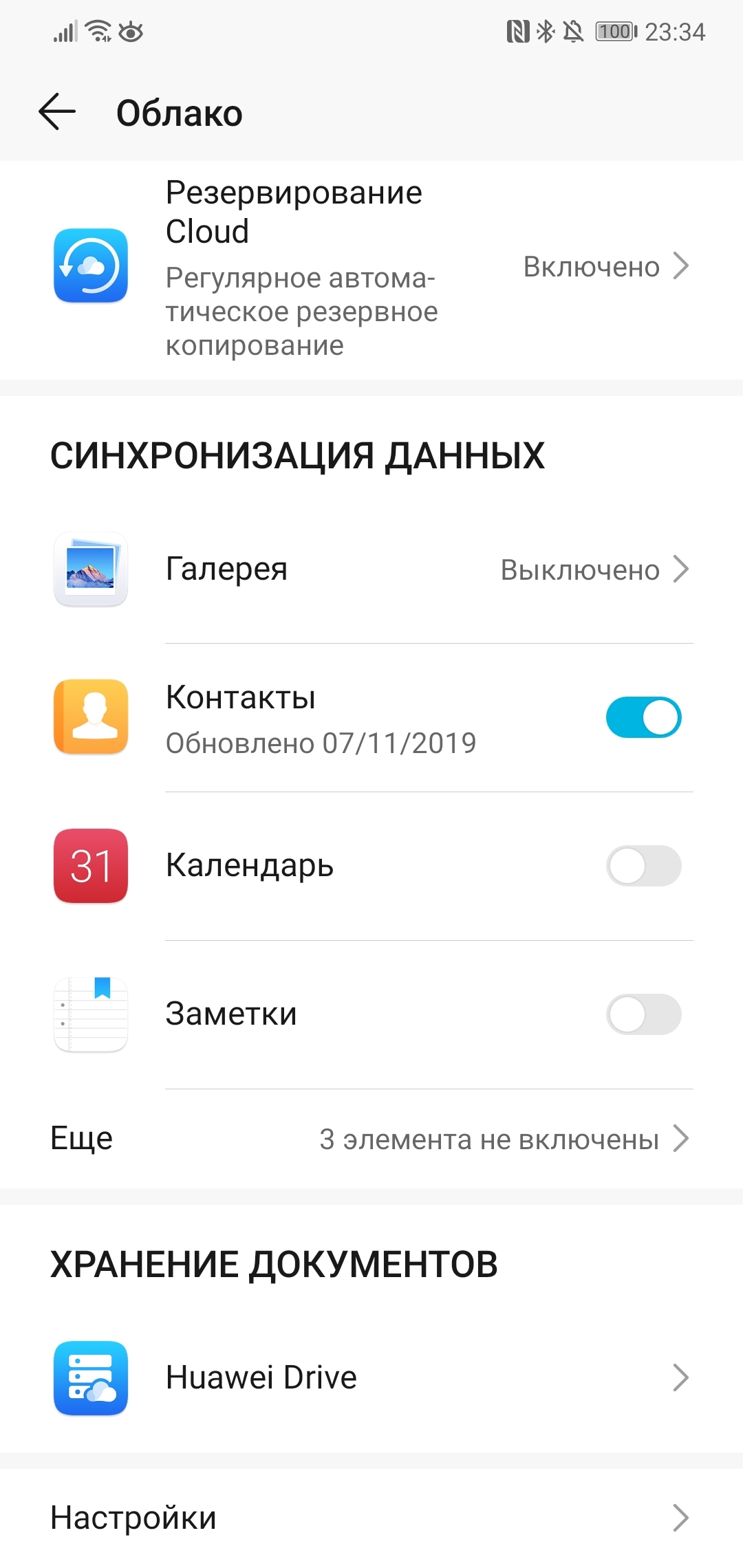This screenshot has width=743, height=1568.
Task: Open Настройки row
Action: coord(371,1518)
